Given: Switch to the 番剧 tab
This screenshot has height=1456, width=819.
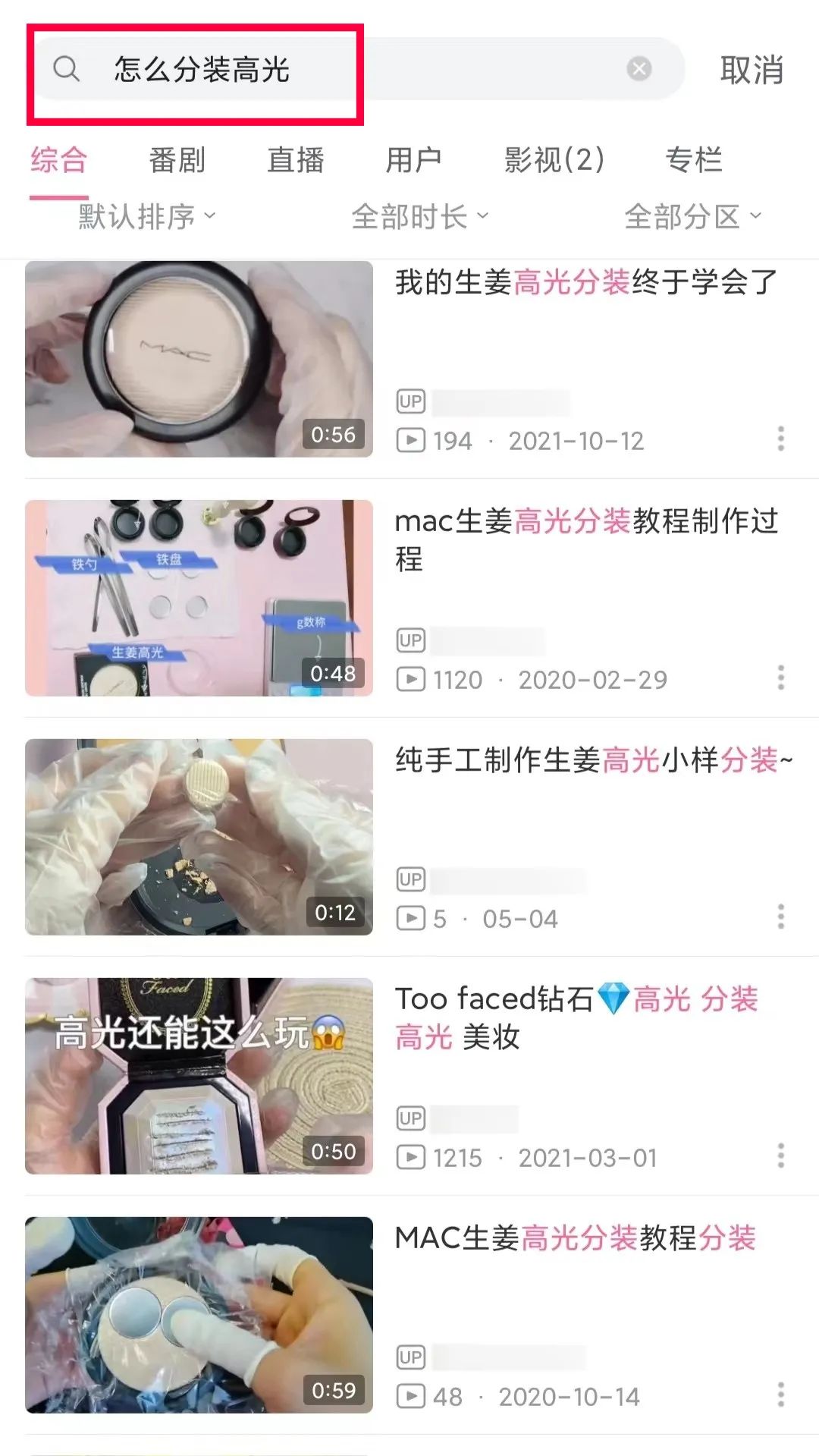Looking at the screenshot, I should (177, 160).
